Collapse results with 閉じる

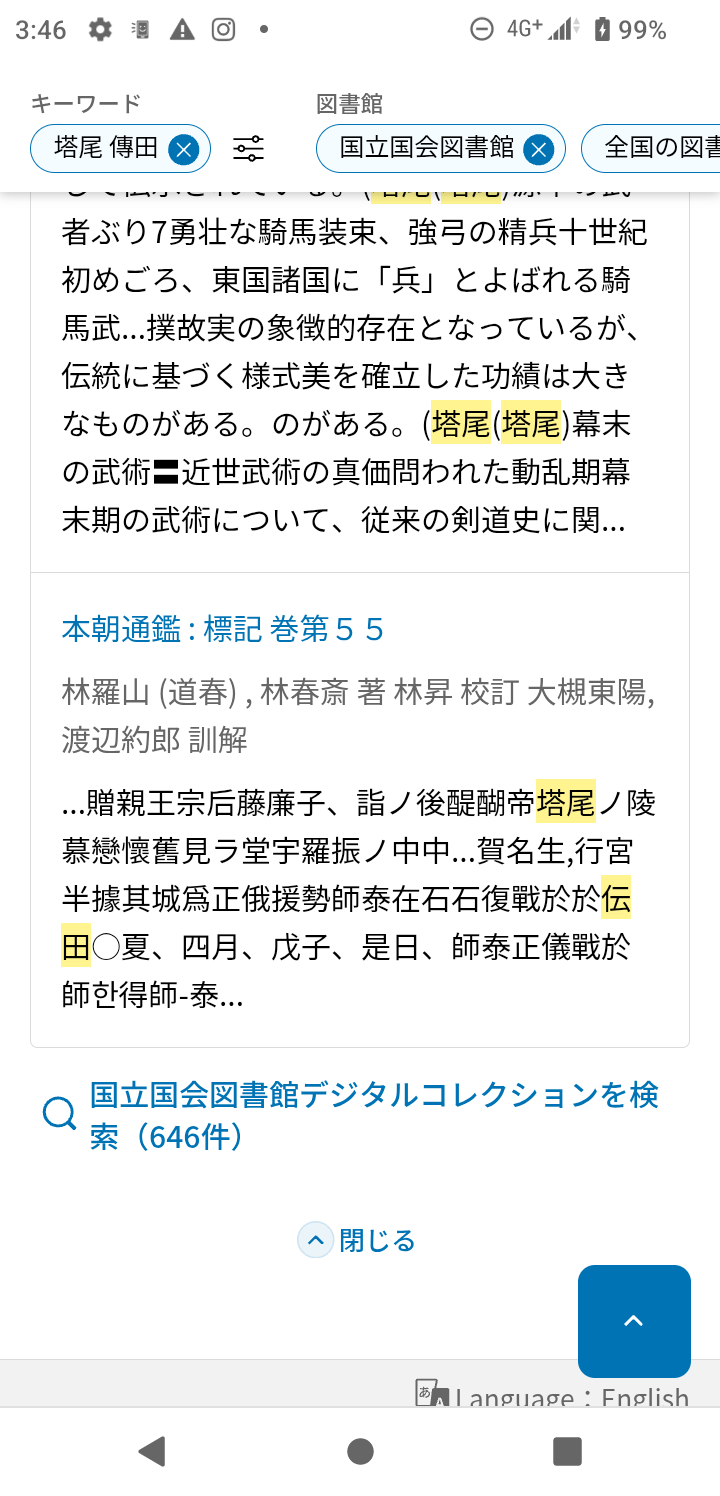(357, 1241)
